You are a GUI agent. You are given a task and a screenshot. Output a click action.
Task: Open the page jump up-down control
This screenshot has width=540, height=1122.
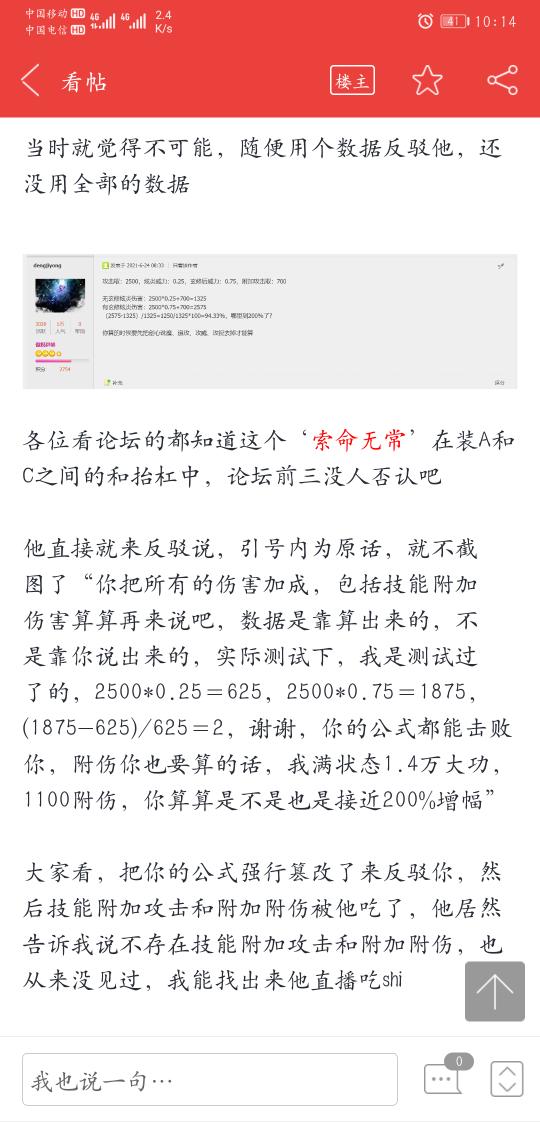tap(507, 1079)
